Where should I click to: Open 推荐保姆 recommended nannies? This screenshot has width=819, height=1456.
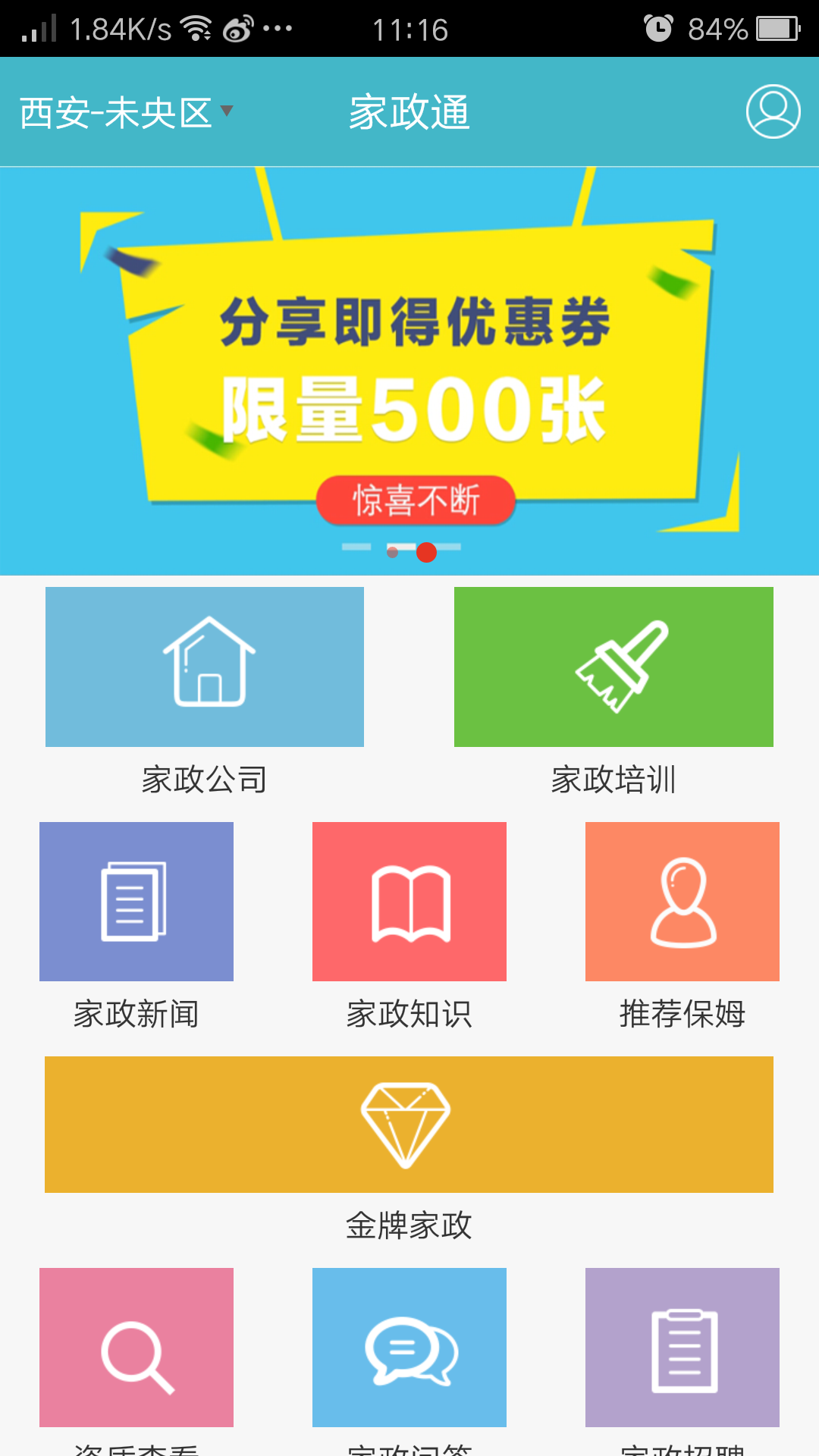click(x=682, y=902)
